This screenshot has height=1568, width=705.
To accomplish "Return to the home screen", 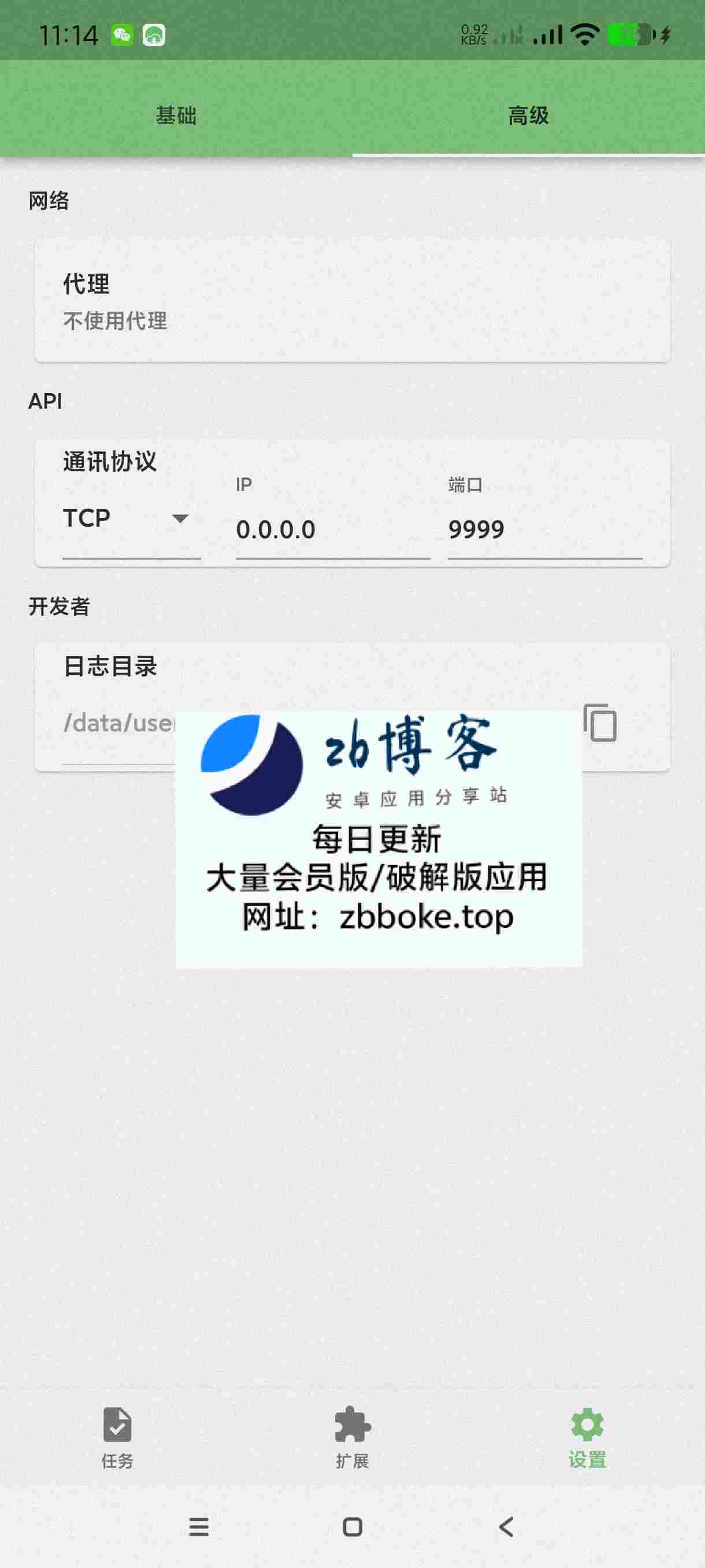I will (x=352, y=1526).
